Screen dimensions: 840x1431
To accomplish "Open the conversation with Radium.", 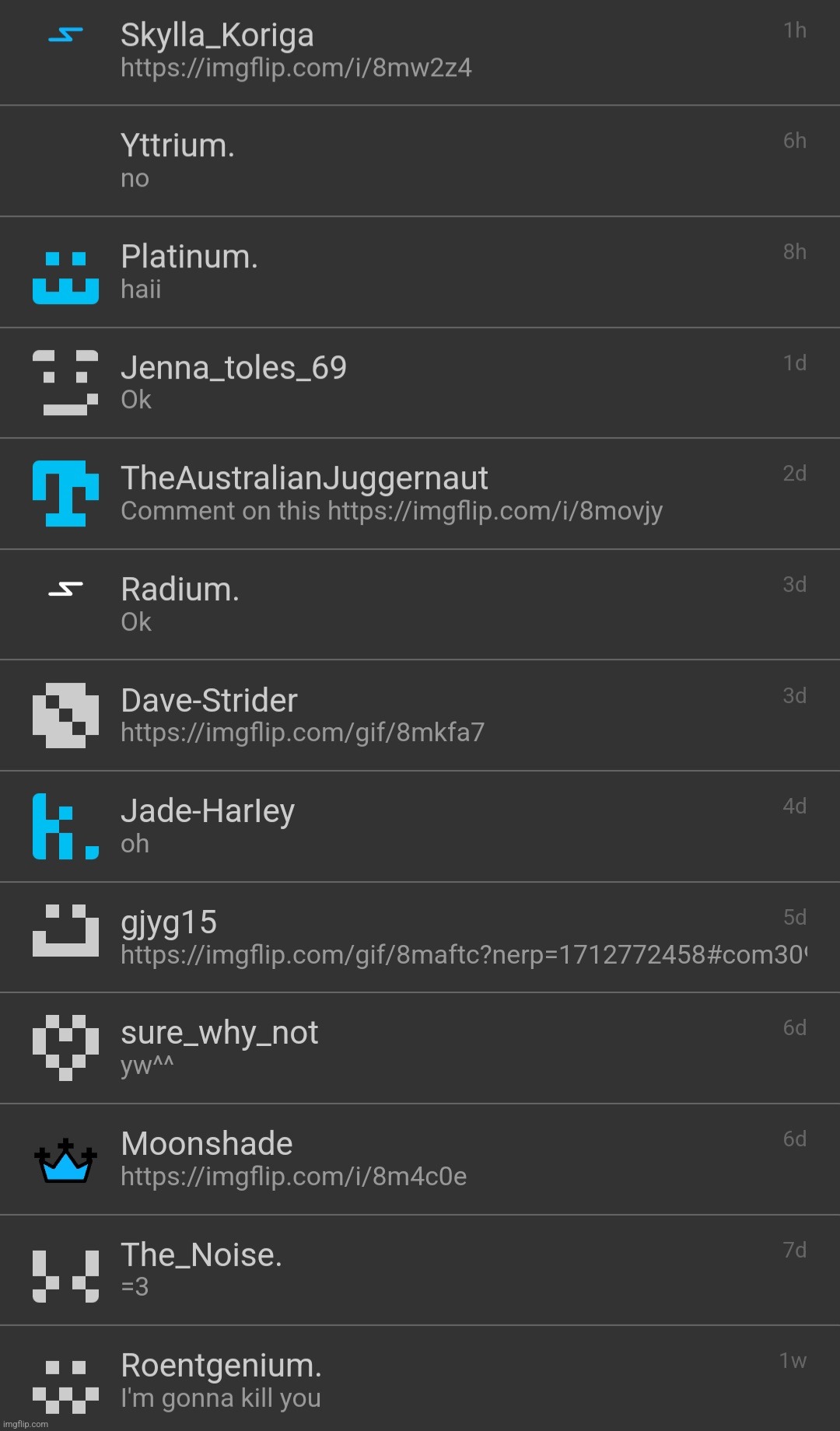I will [420, 604].
